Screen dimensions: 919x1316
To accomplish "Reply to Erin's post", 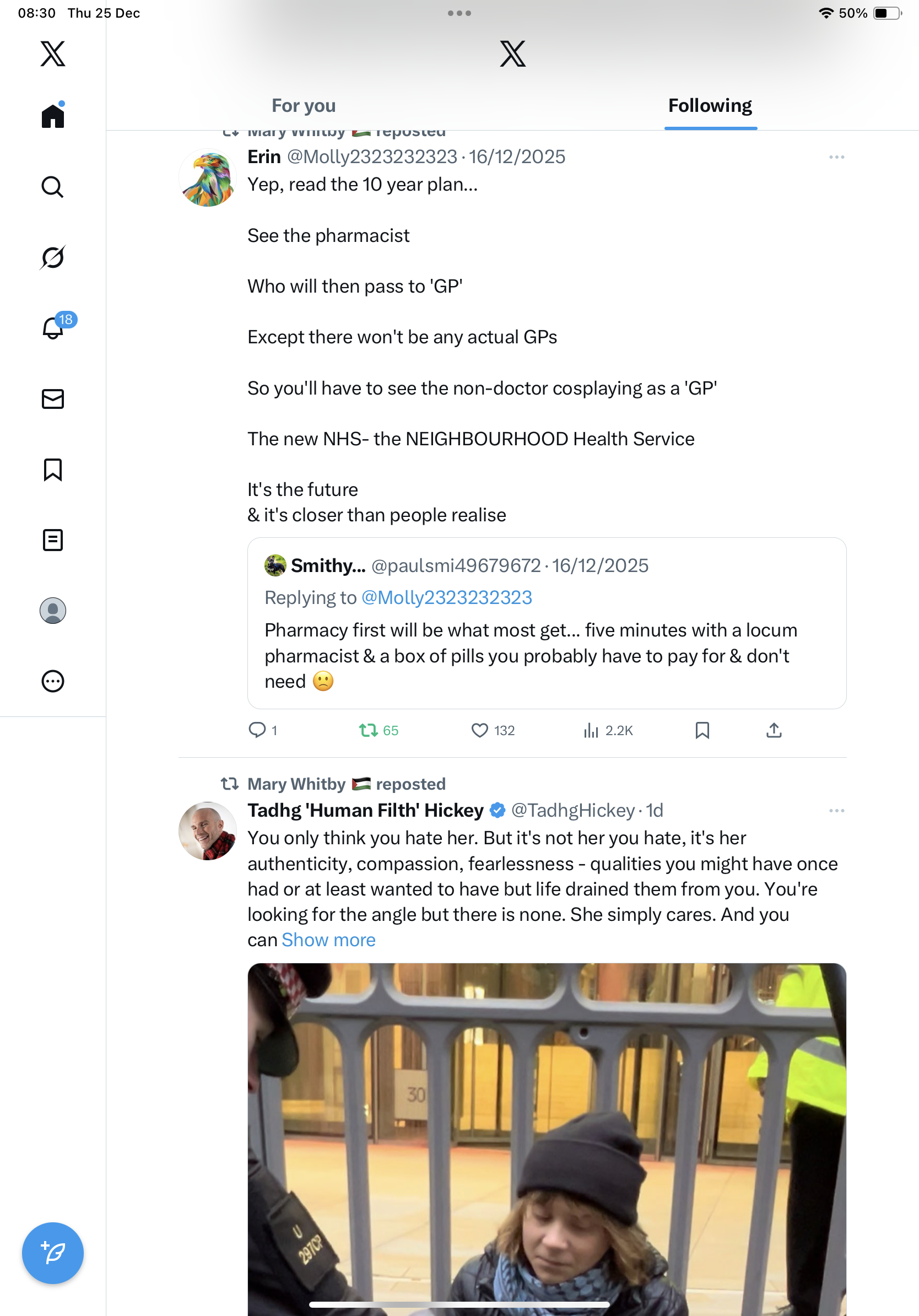I will click(257, 730).
